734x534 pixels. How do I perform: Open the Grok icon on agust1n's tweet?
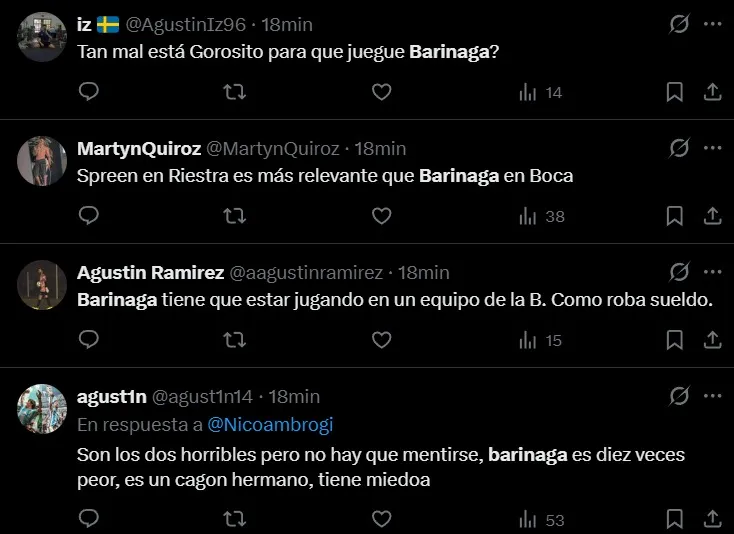[x=679, y=396]
